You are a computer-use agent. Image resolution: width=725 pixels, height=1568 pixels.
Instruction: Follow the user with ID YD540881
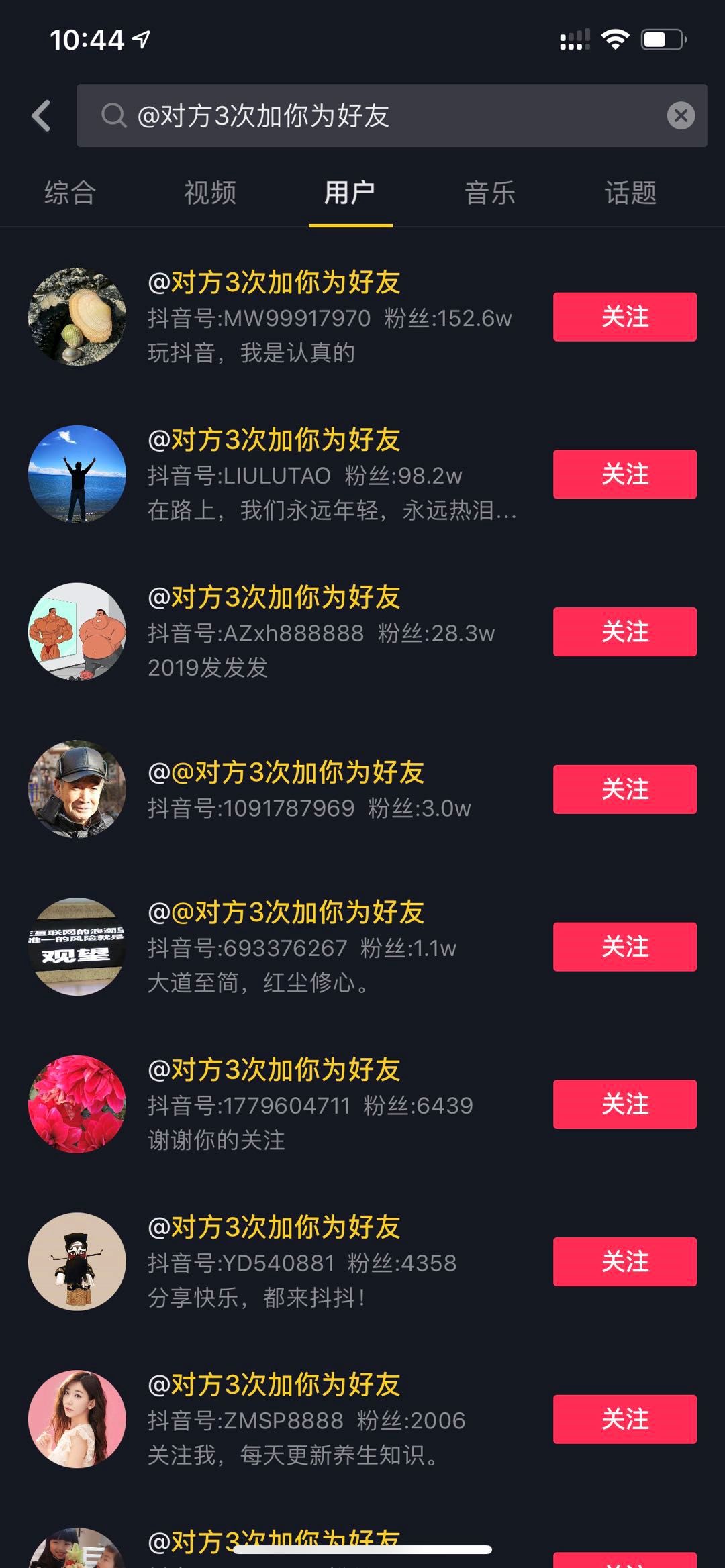click(624, 1261)
